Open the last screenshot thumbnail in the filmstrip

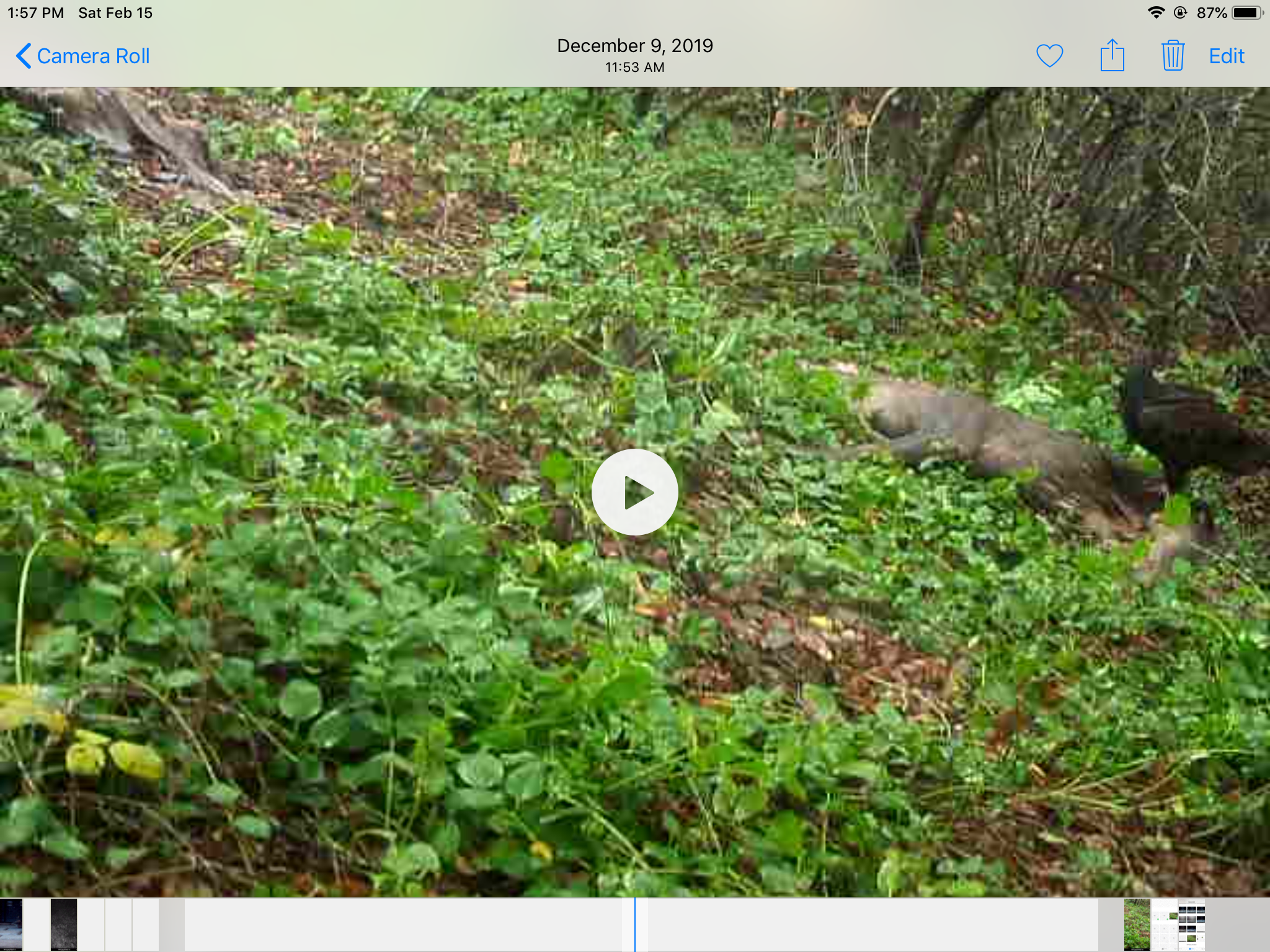pos(1191,925)
